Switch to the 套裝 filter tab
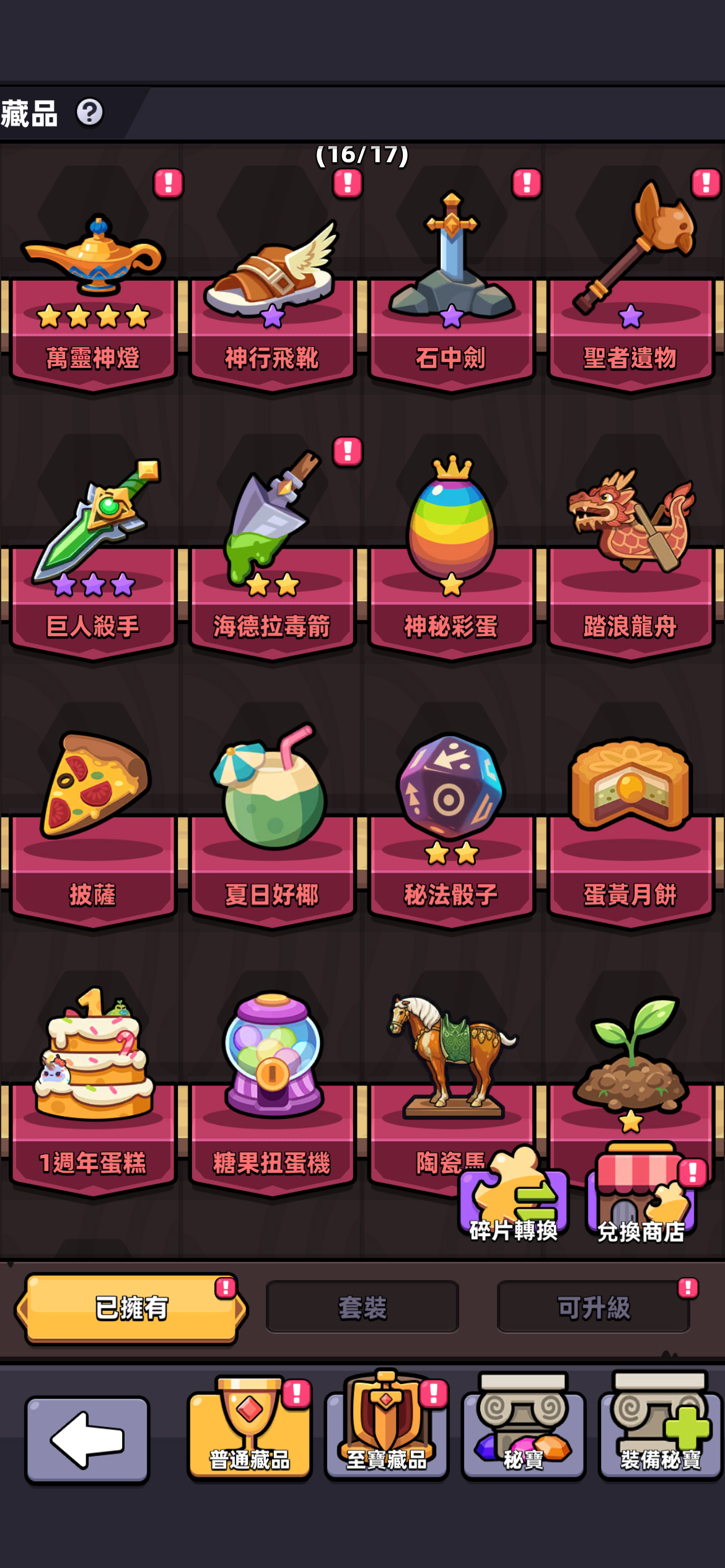The image size is (725, 1568). click(x=362, y=1307)
